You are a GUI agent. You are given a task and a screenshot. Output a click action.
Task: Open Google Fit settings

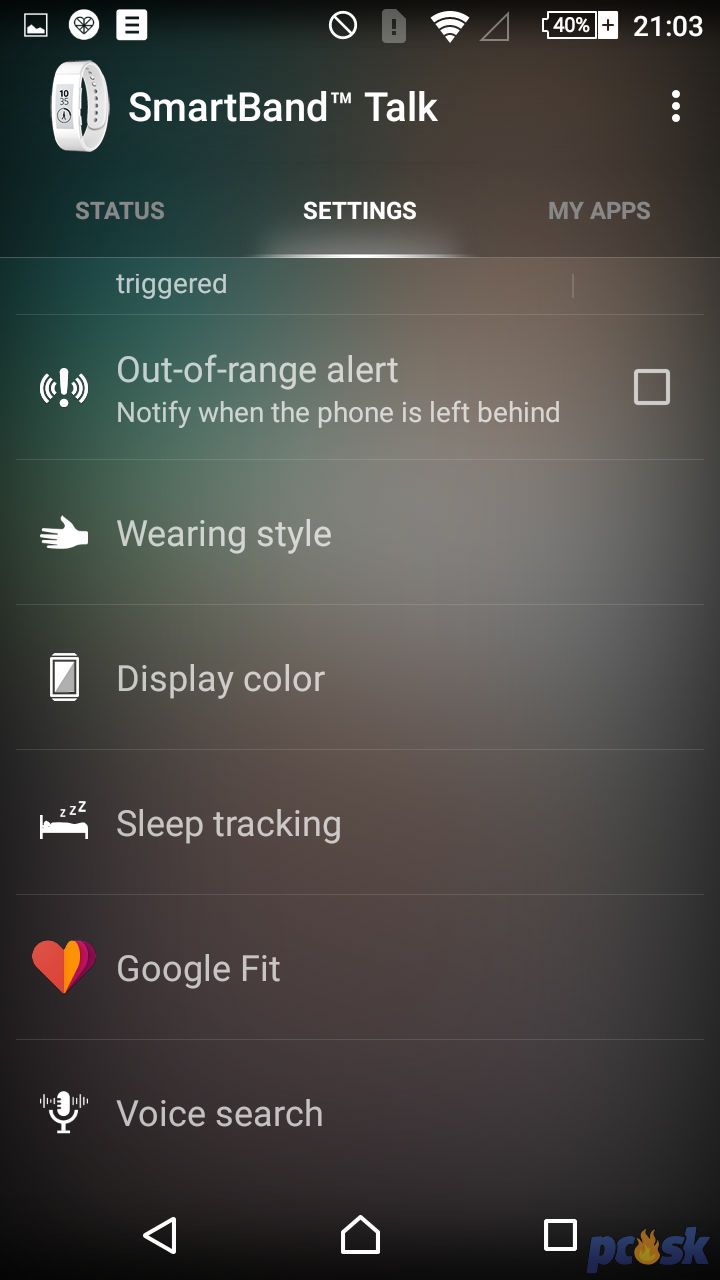(x=360, y=968)
